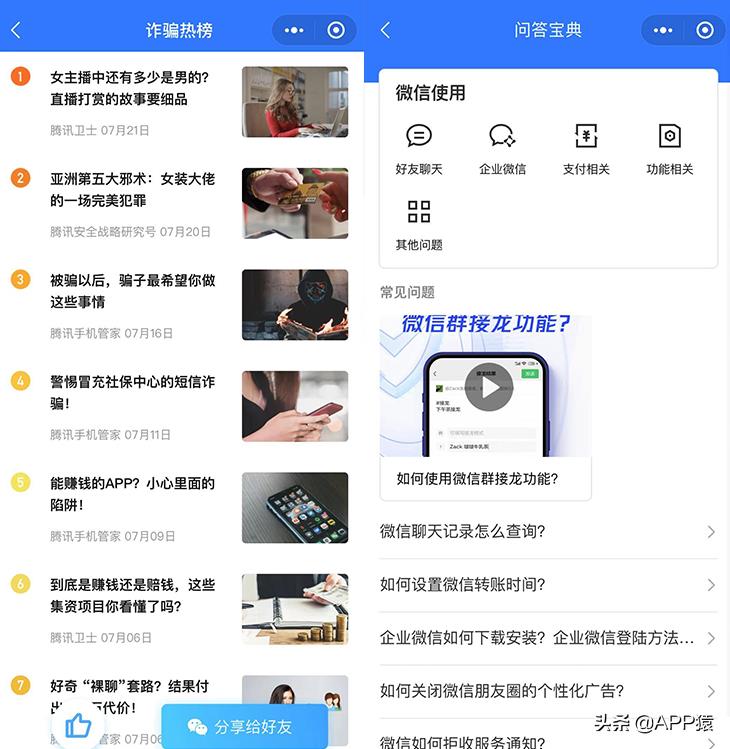Image resolution: width=730 pixels, height=749 pixels.
Task: Open 微信聊天记录怎么查询？
Action: coord(548,532)
